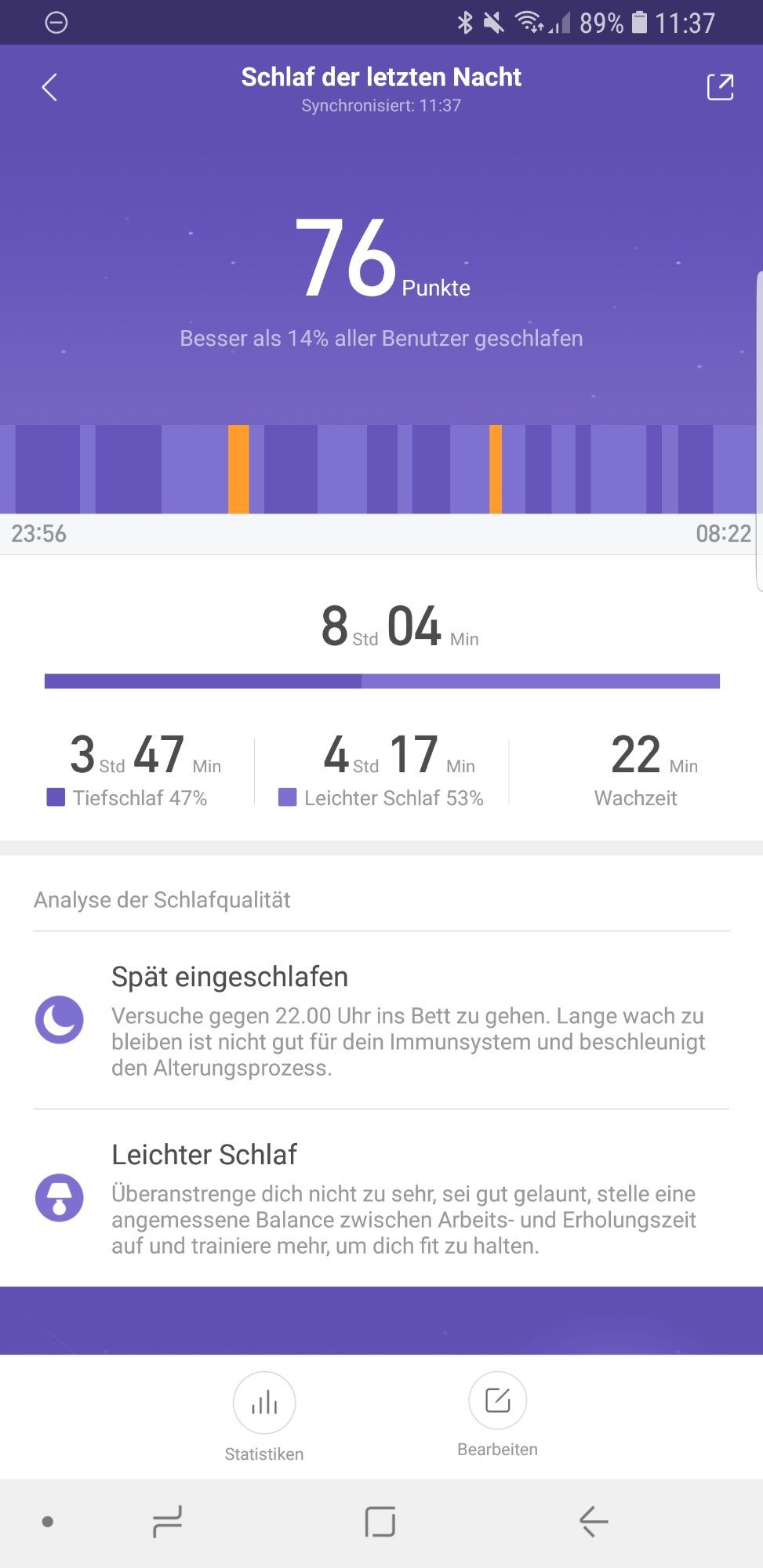Screen dimensions: 763x1568
Task: Share the sleep report
Action: [720, 87]
